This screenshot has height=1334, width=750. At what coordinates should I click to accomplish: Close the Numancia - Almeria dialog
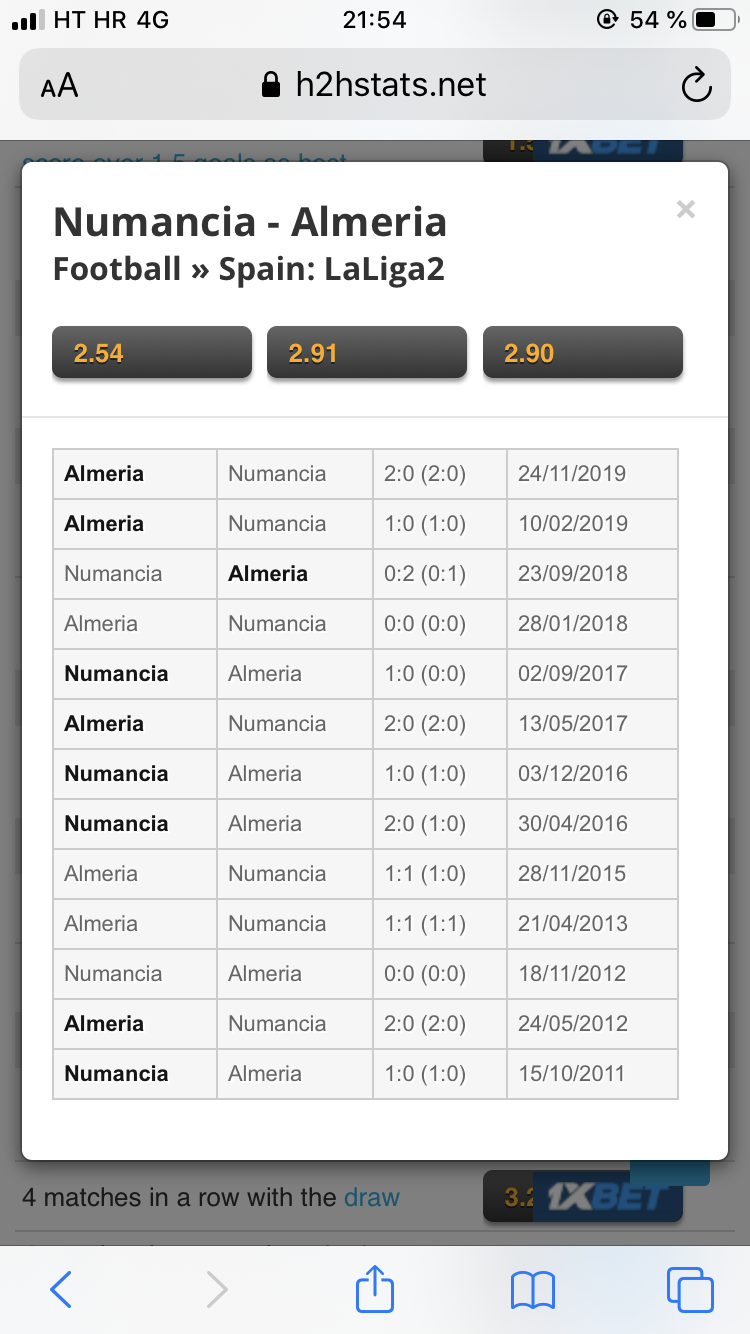685,210
